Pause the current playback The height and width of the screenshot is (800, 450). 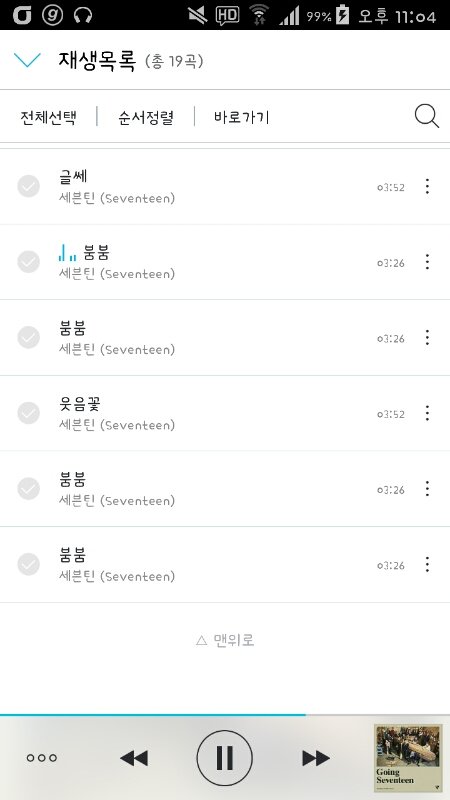pos(224,758)
